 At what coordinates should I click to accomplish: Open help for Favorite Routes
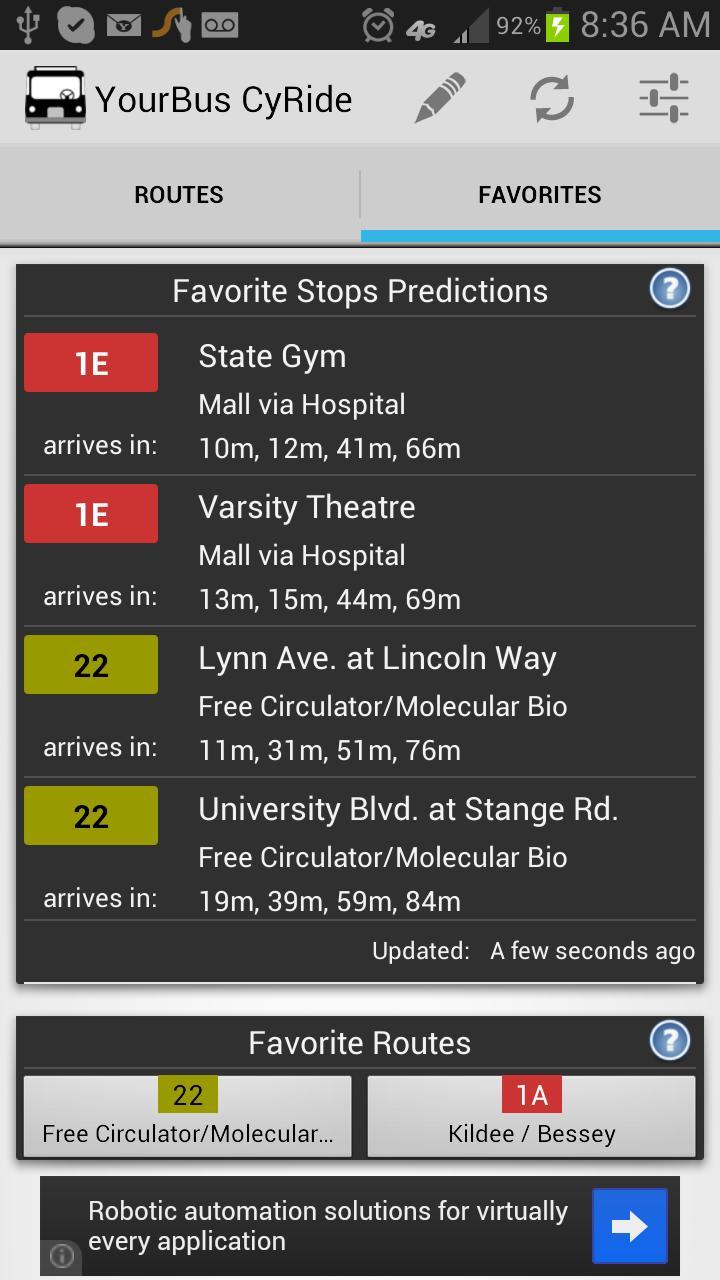click(669, 1041)
